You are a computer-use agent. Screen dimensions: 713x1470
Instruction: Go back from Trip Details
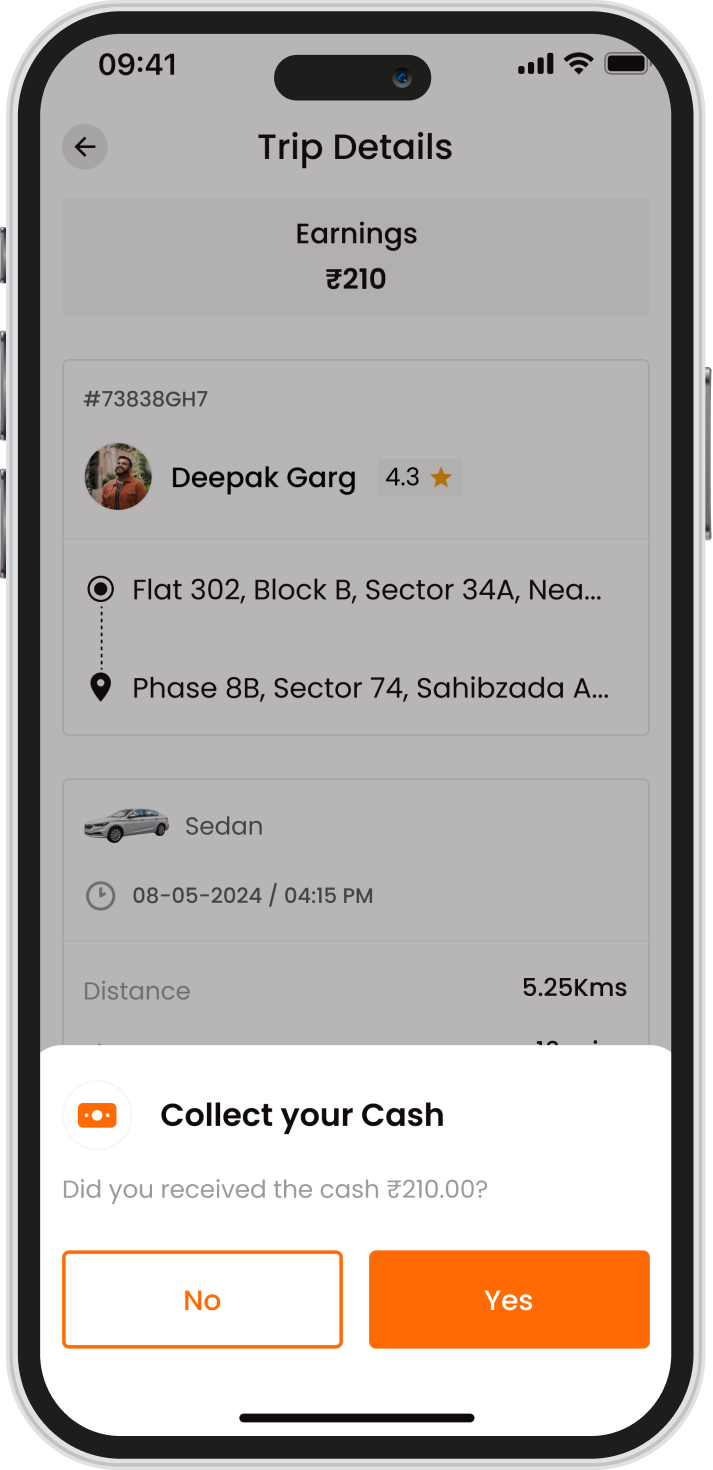[85, 148]
